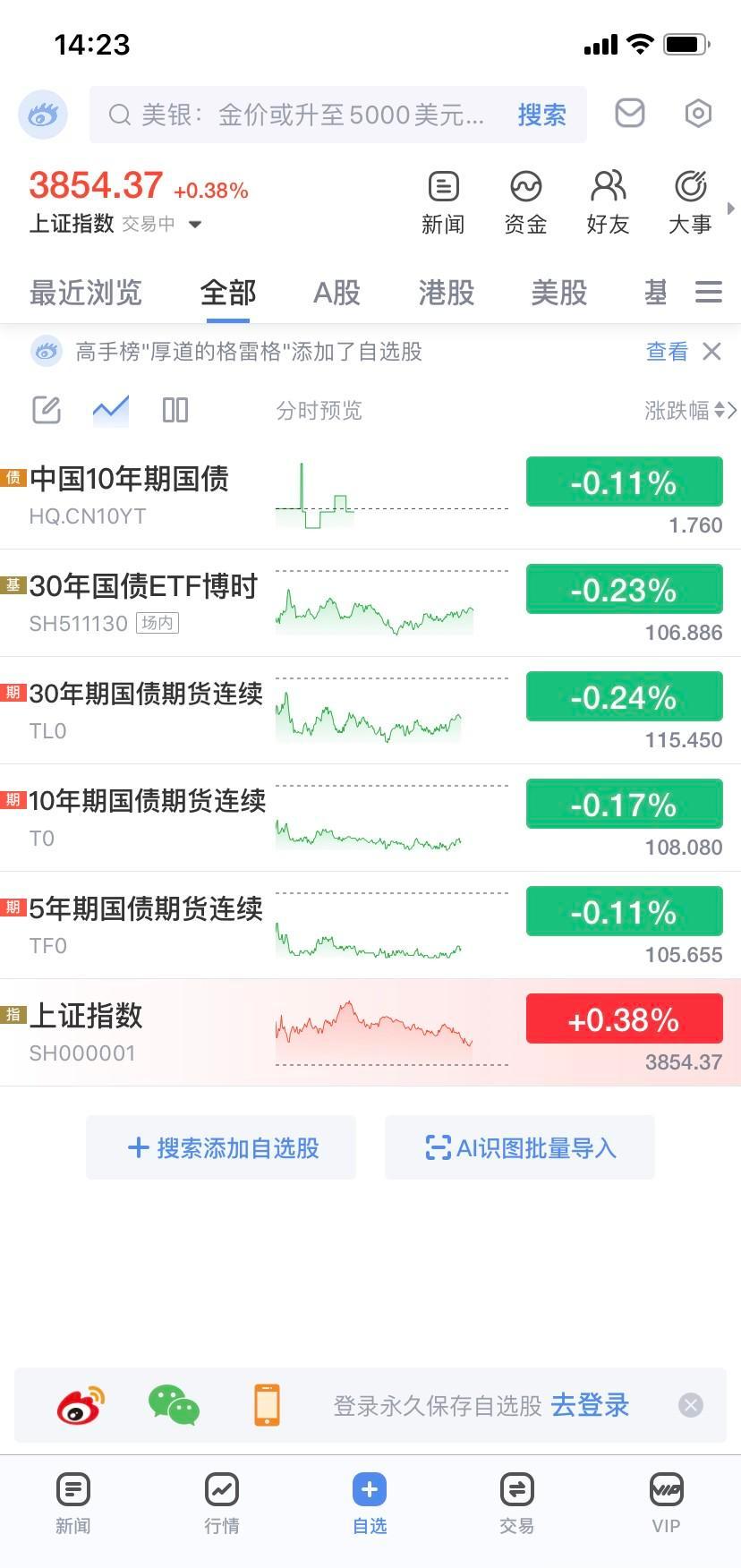Open the hexagon settings icon
Viewport: 741px width, 1568px height.
[698, 114]
